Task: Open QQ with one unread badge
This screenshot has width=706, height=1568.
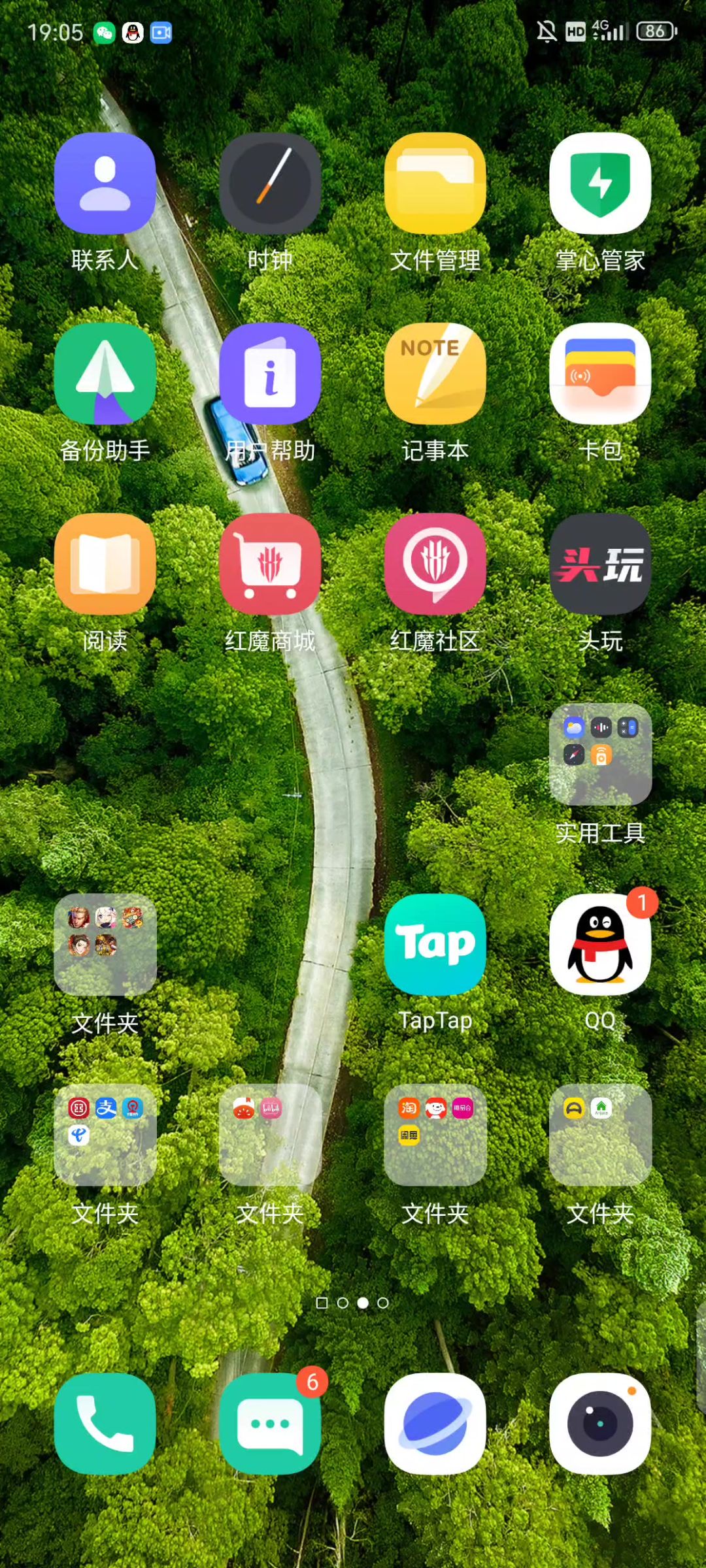Action: (600, 945)
